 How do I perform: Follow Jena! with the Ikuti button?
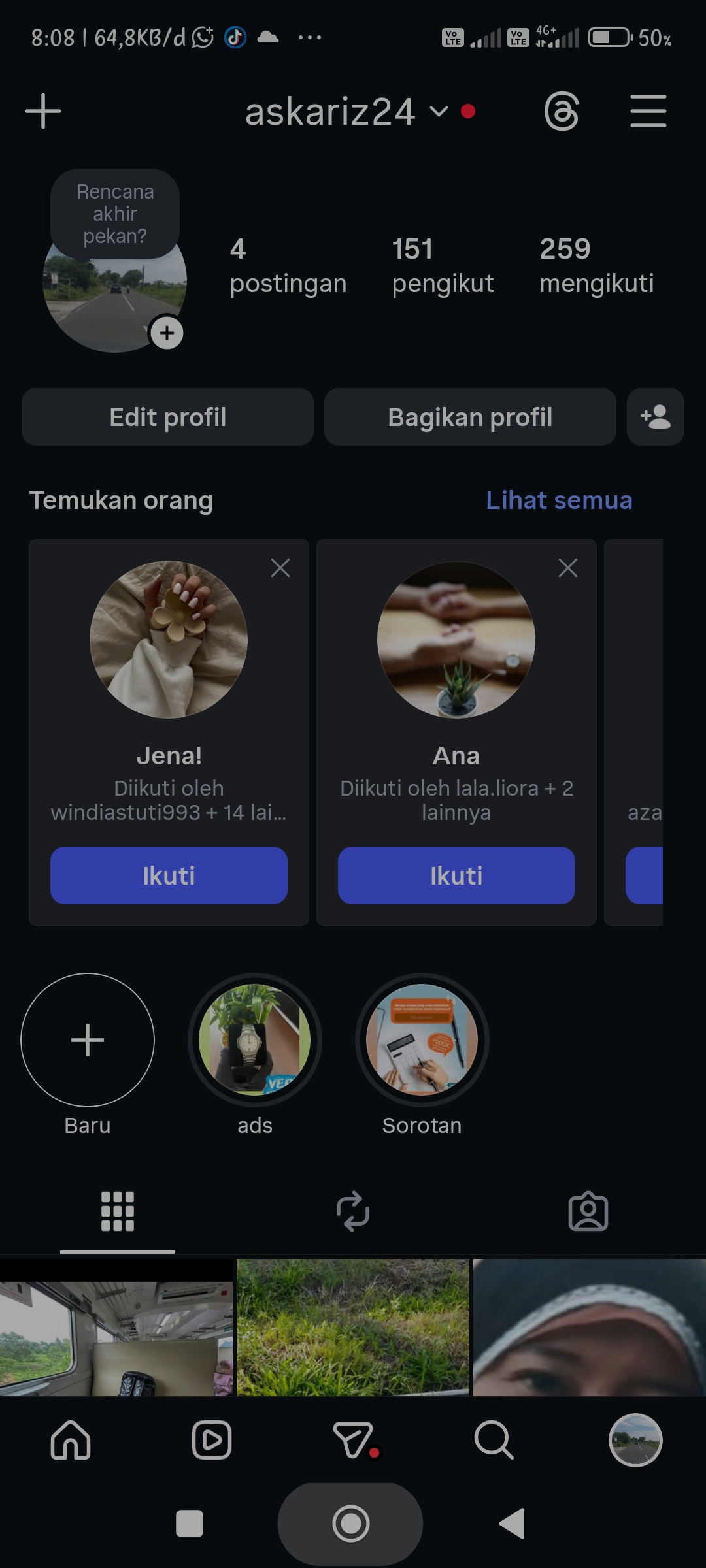click(x=169, y=875)
